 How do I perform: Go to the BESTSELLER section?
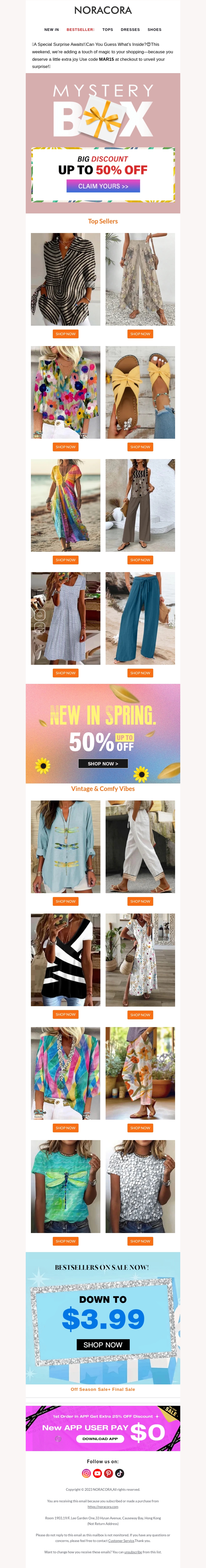pos(80,29)
